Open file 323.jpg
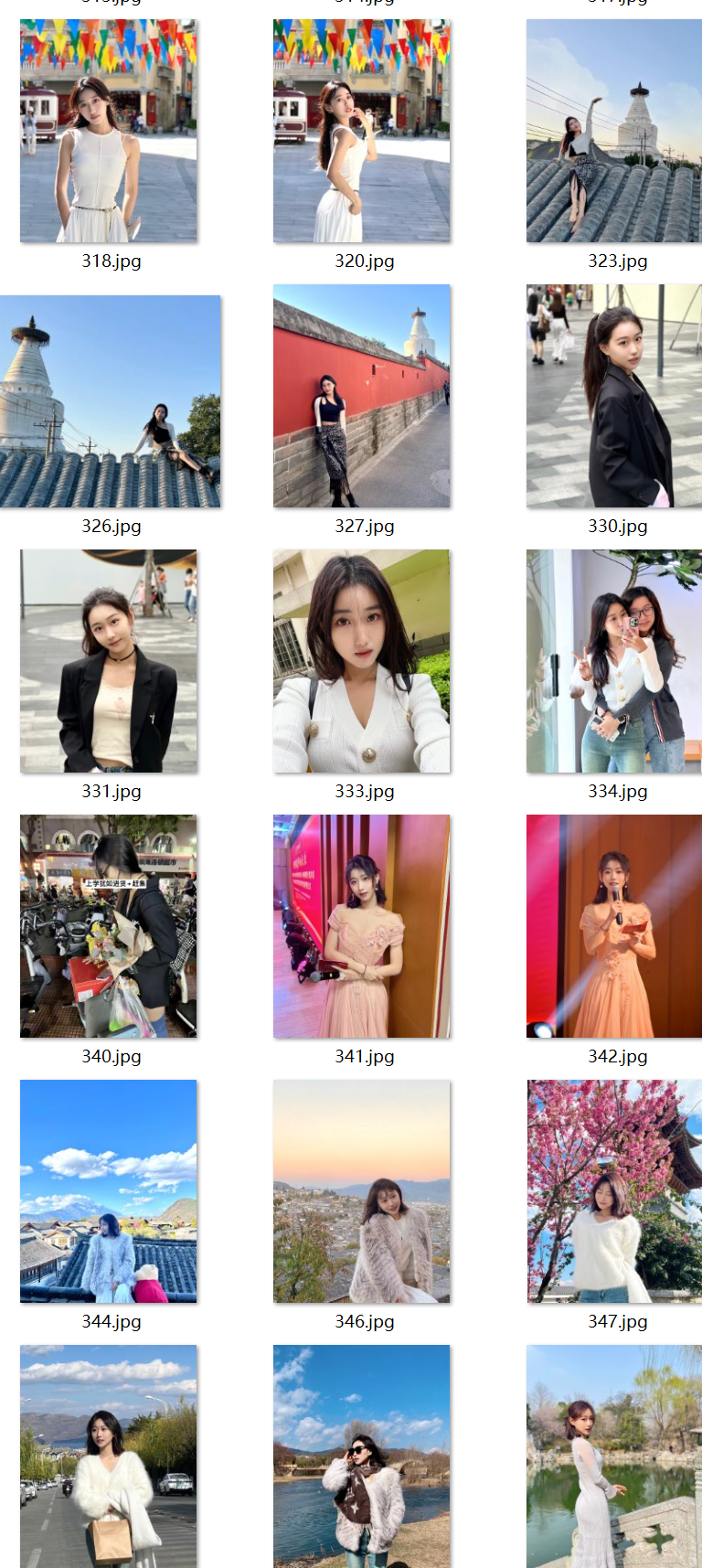The image size is (702, 1568). pos(614,131)
